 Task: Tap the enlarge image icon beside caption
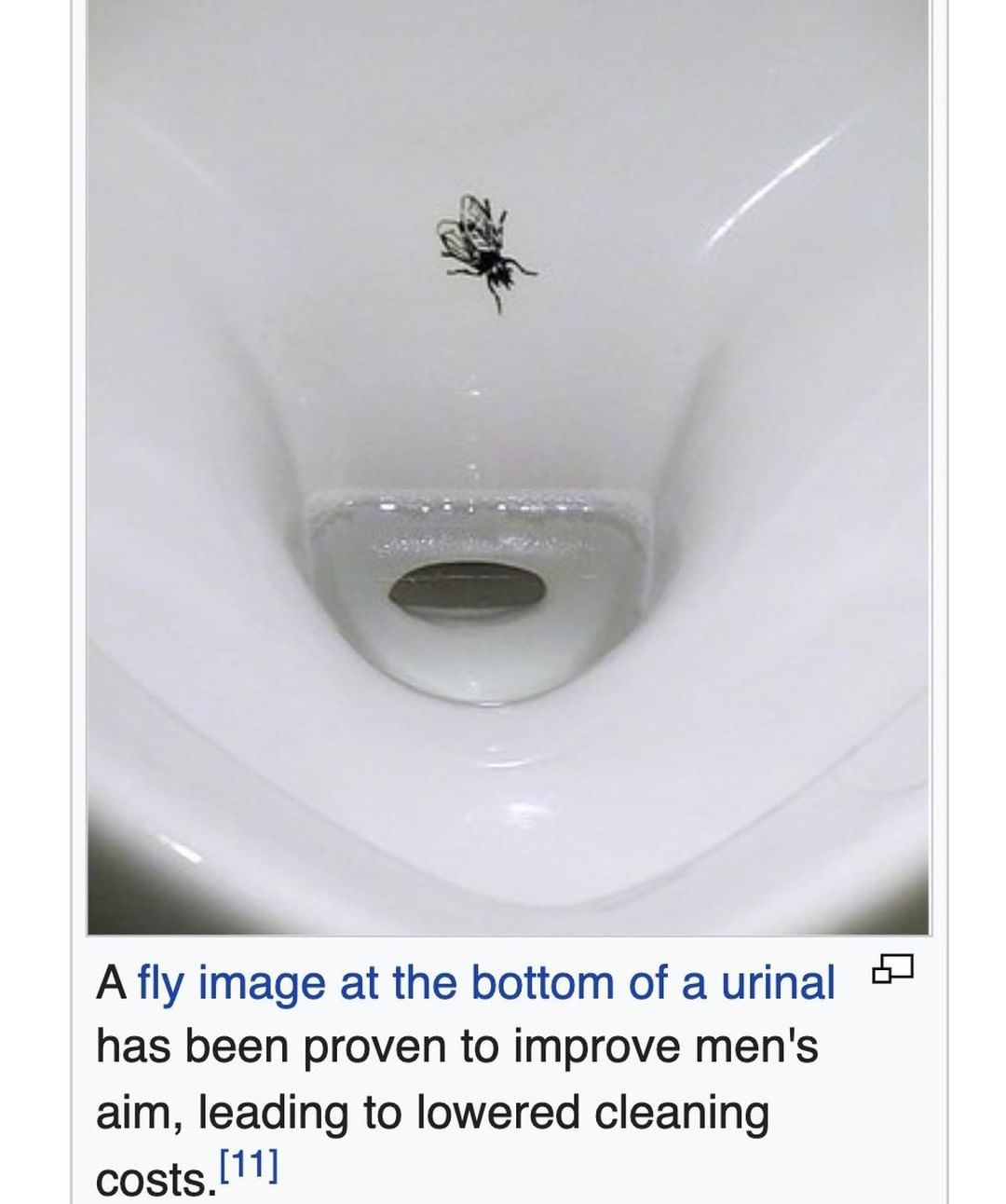pyautogui.click(x=892, y=971)
